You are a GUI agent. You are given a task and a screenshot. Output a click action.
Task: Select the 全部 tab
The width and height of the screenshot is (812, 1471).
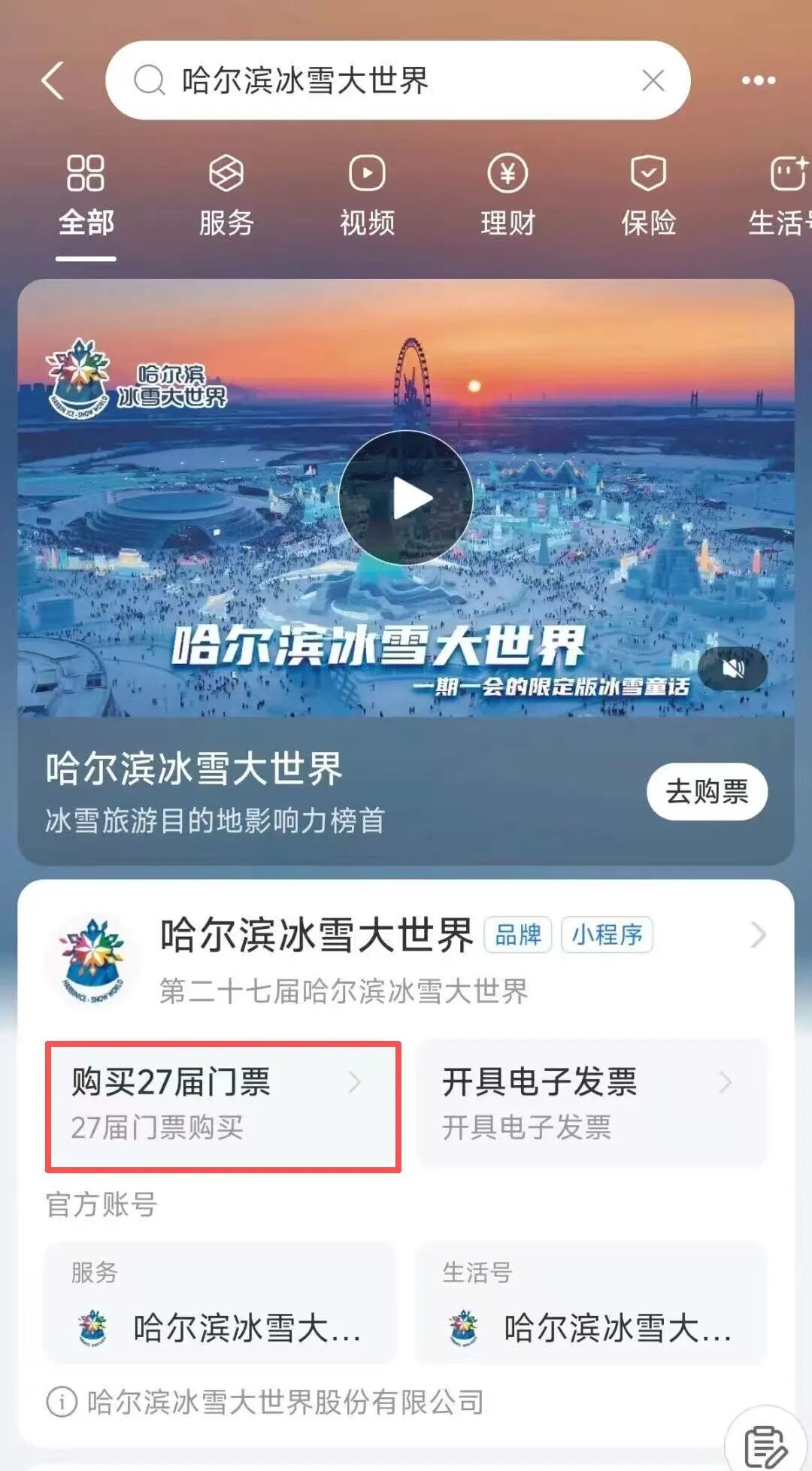[x=86, y=196]
